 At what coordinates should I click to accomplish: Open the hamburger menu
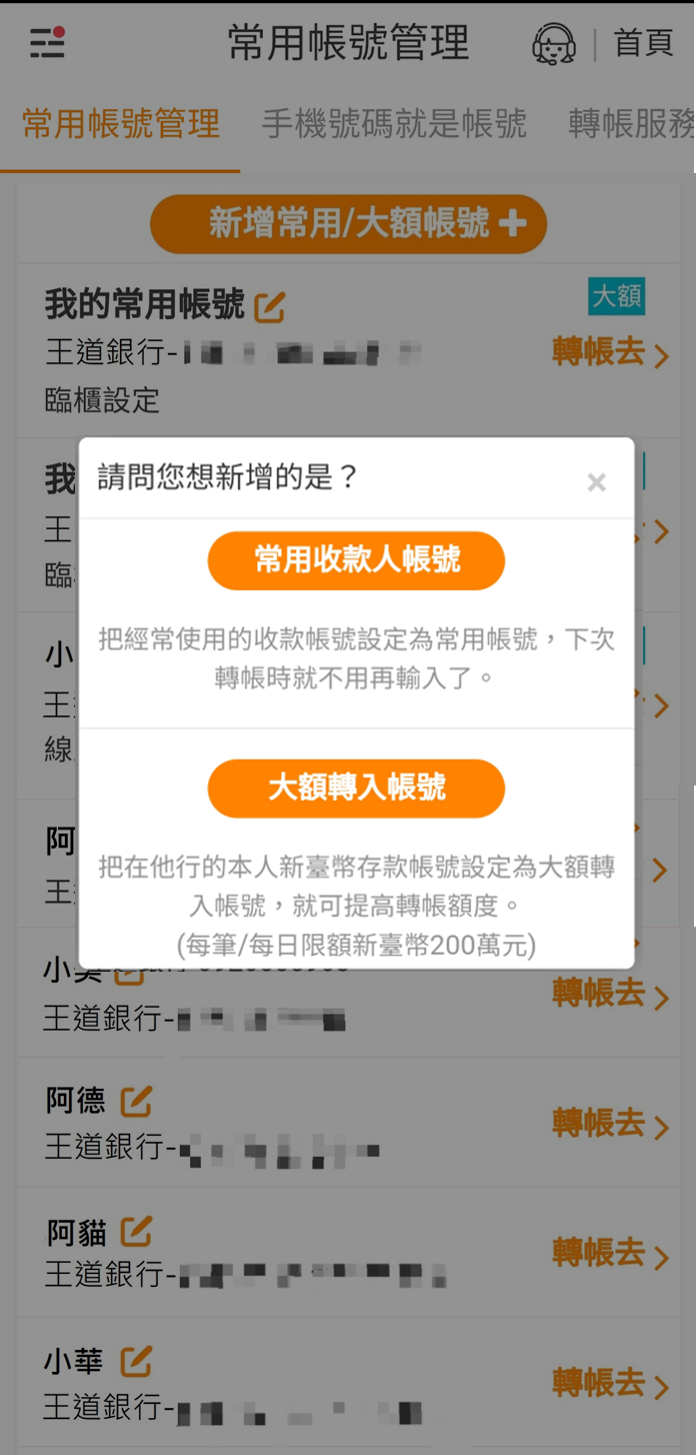(x=47, y=43)
